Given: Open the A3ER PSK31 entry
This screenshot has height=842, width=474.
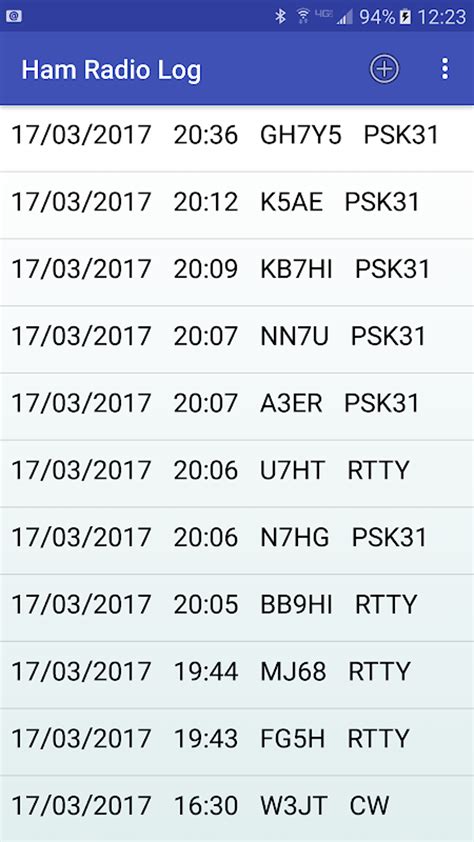Looking at the screenshot, I should coord(237,407).
